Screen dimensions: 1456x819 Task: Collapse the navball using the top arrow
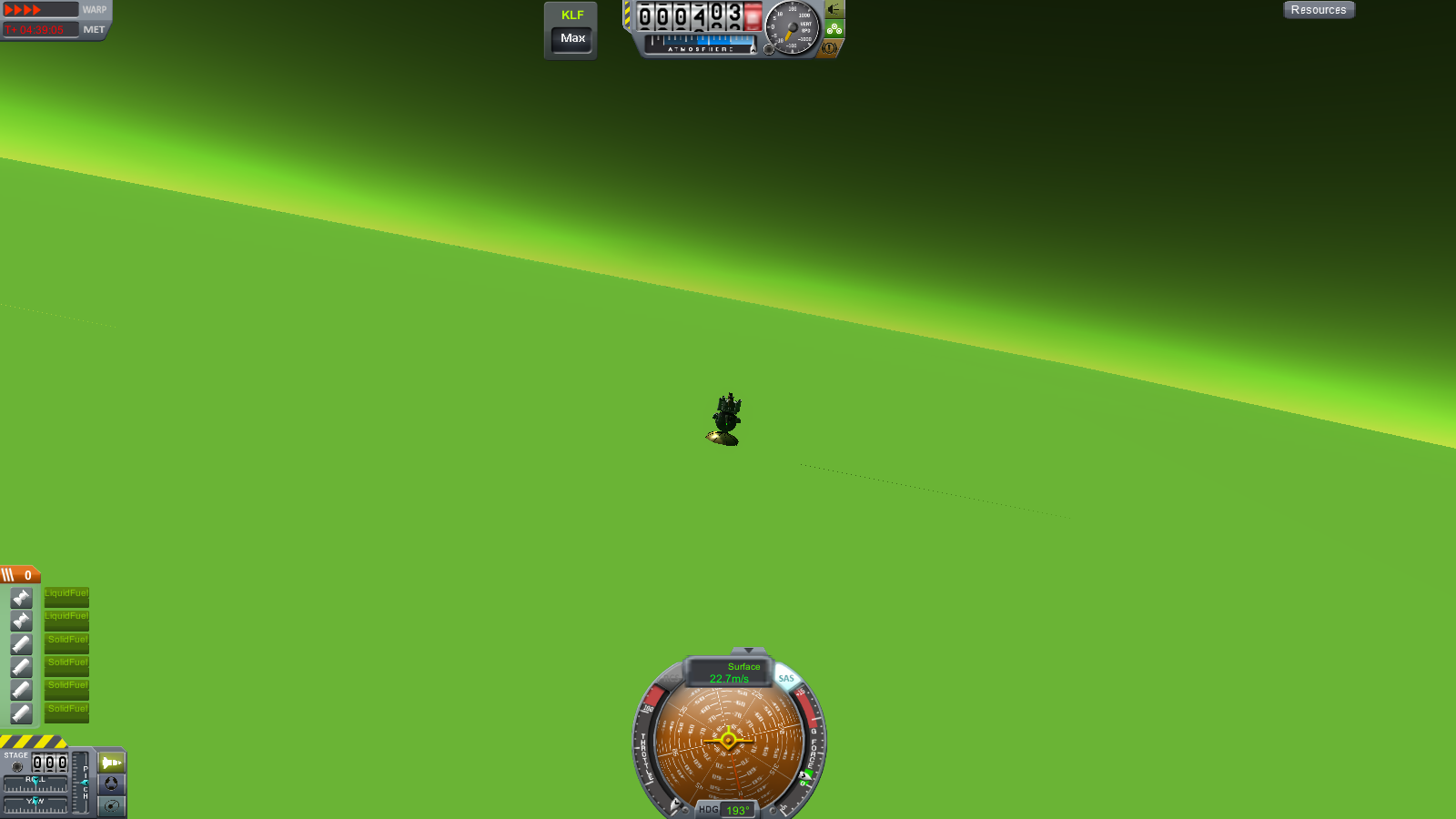click(x=748, y=651)
